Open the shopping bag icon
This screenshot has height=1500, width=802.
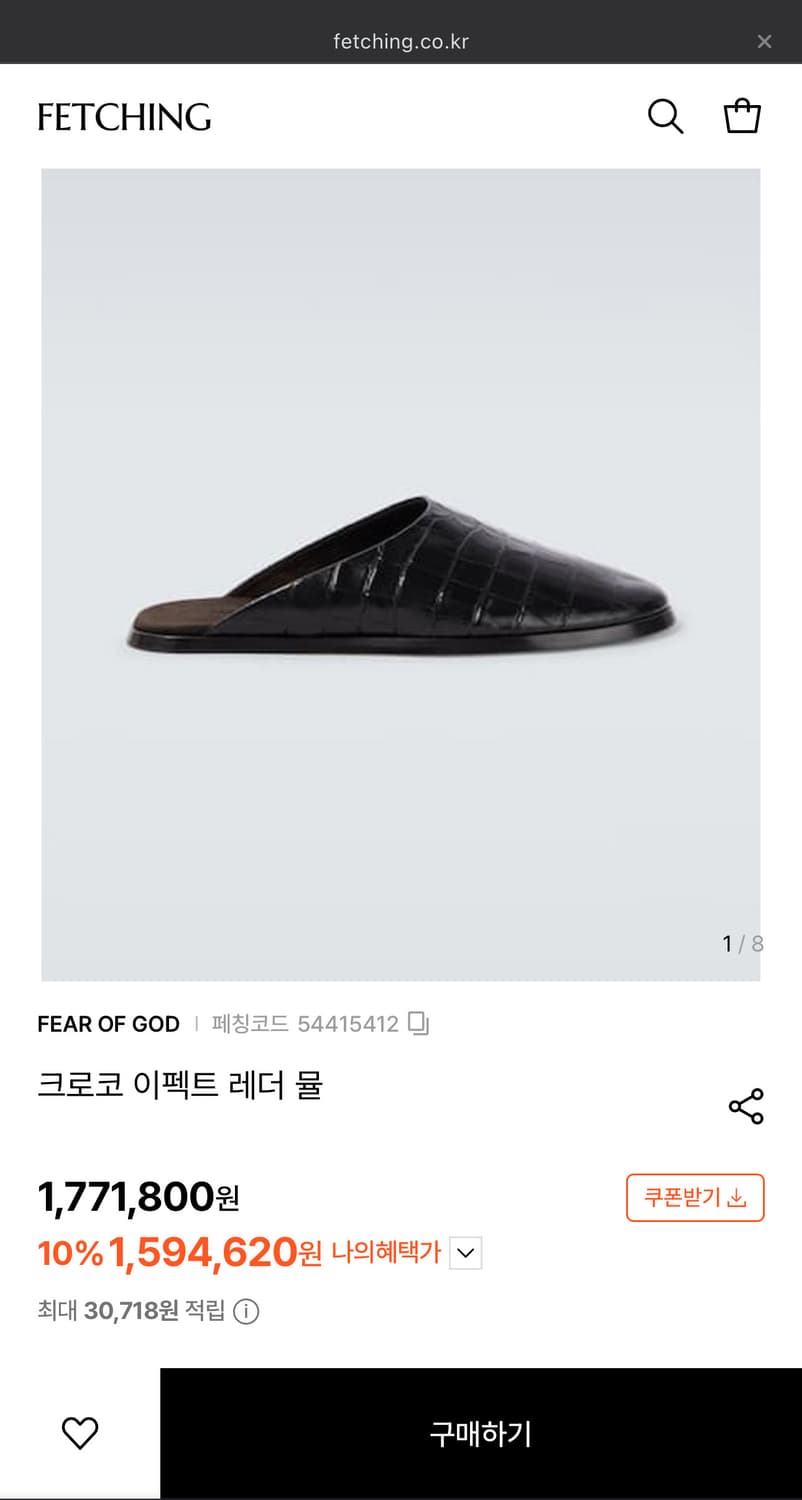(741, 116)
